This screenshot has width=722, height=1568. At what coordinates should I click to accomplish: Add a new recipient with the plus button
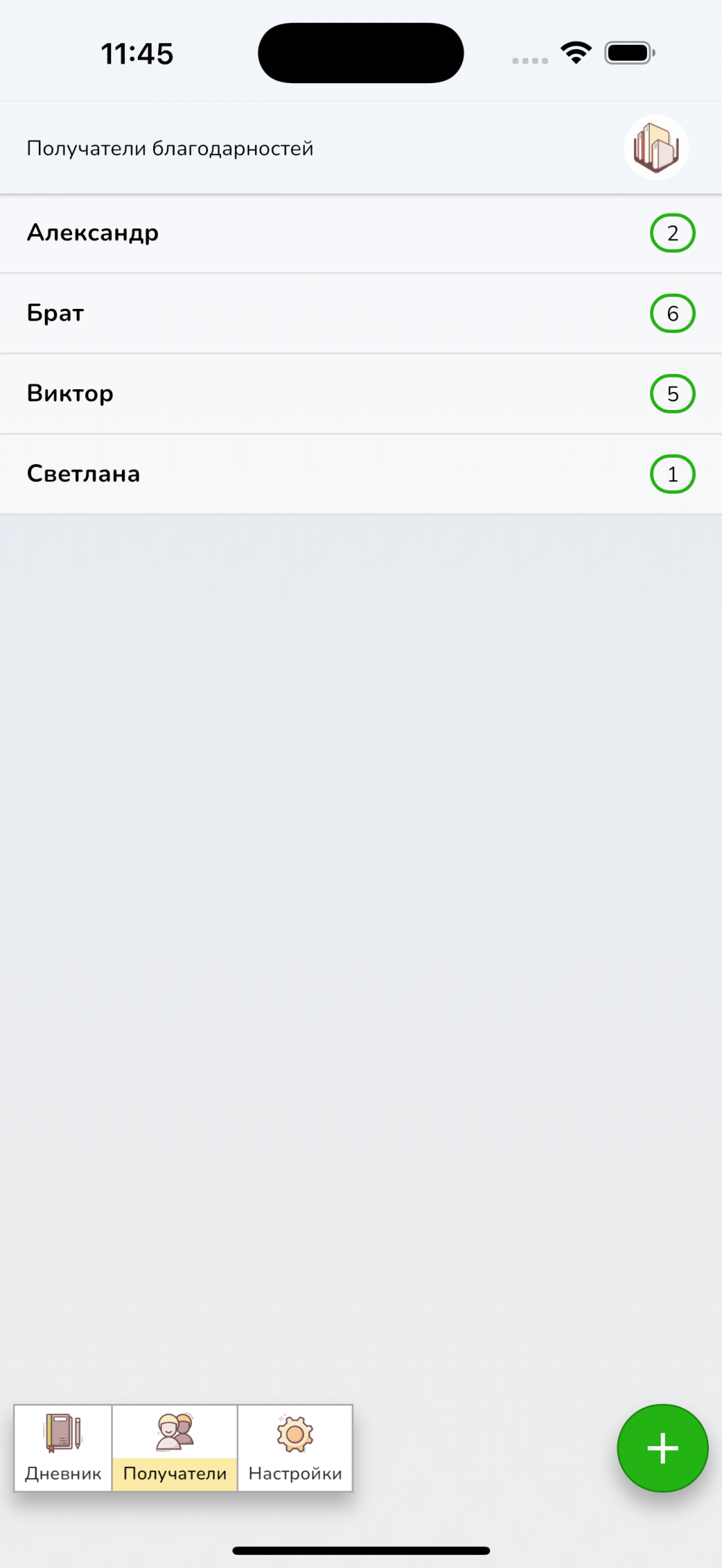(662, 1447)
